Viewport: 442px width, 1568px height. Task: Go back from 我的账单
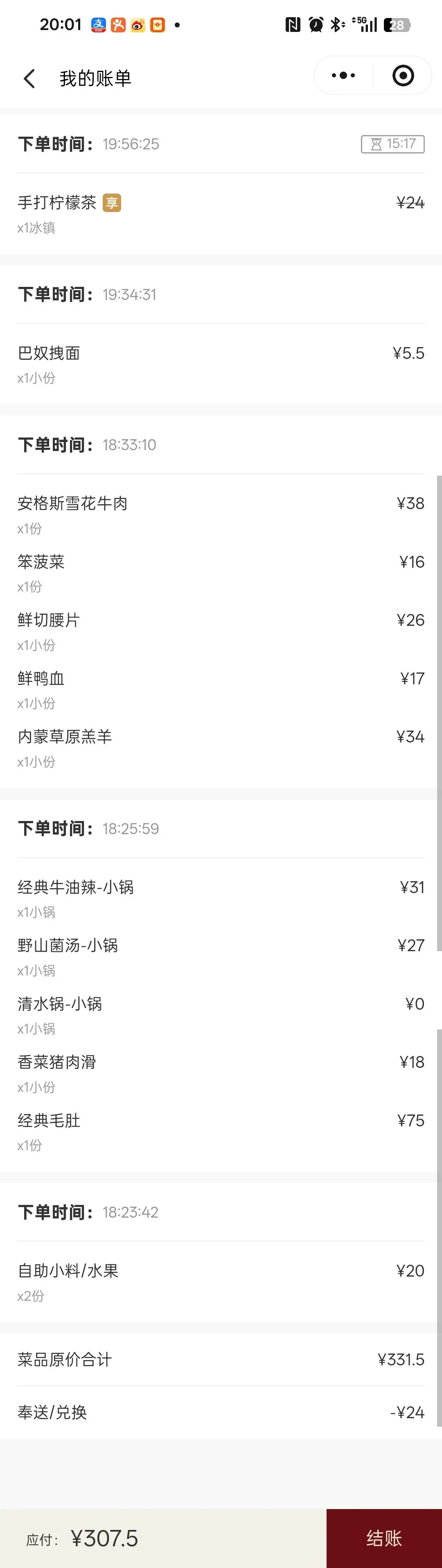[29, 78]
